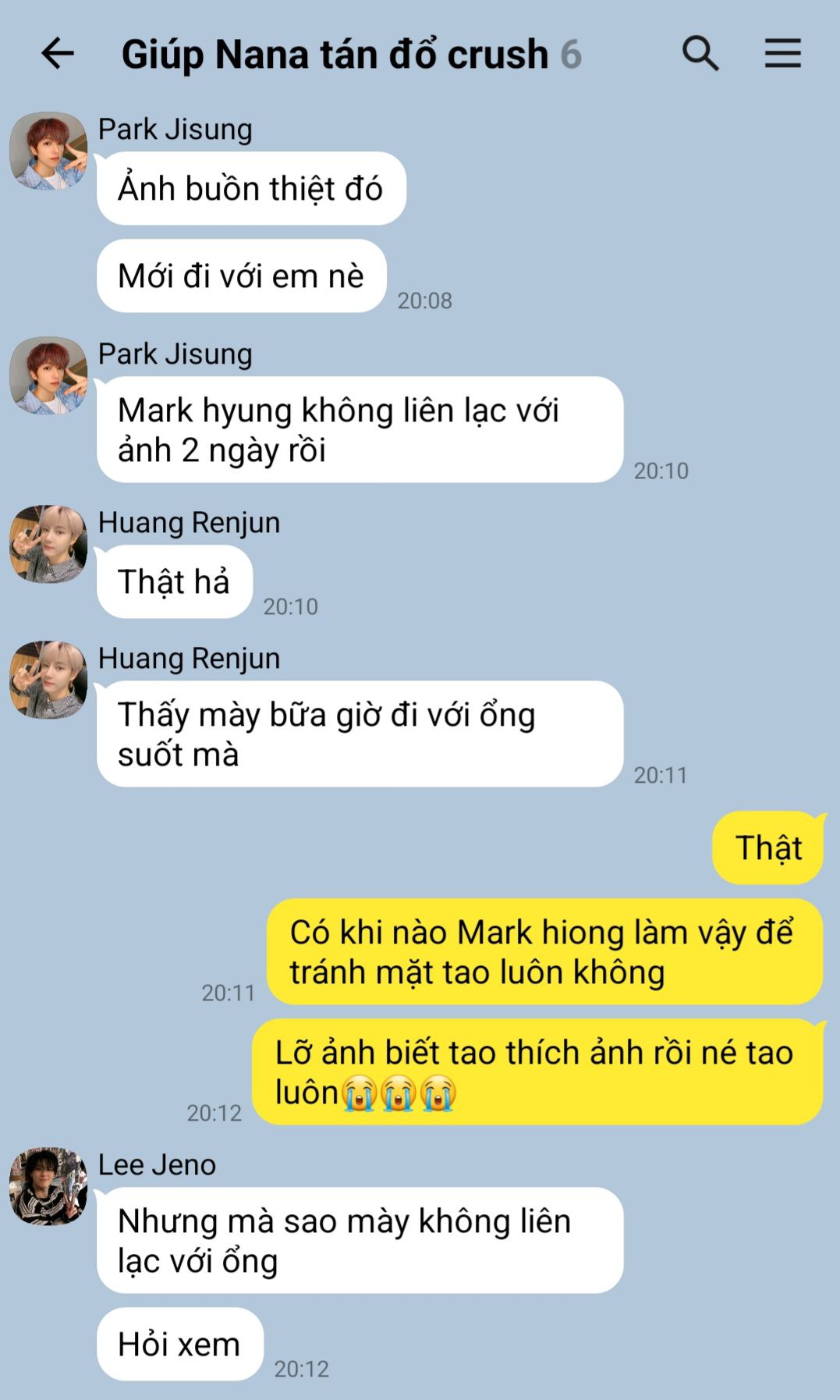View Huang Renjun's profile avatar
Viewport: 840px width, 1400px height.
pos(48,544)
